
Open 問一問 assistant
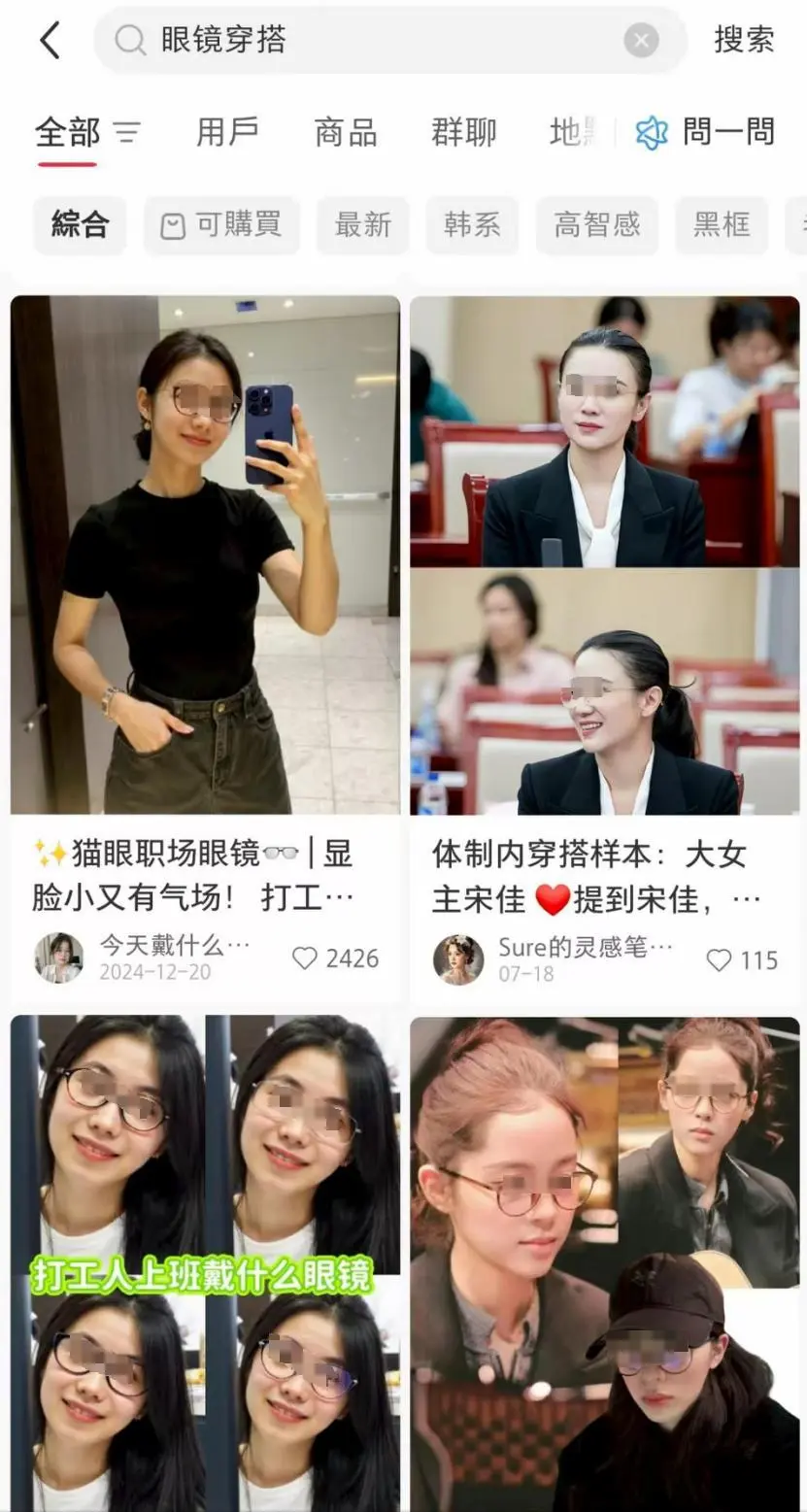(x=706, y=131)
